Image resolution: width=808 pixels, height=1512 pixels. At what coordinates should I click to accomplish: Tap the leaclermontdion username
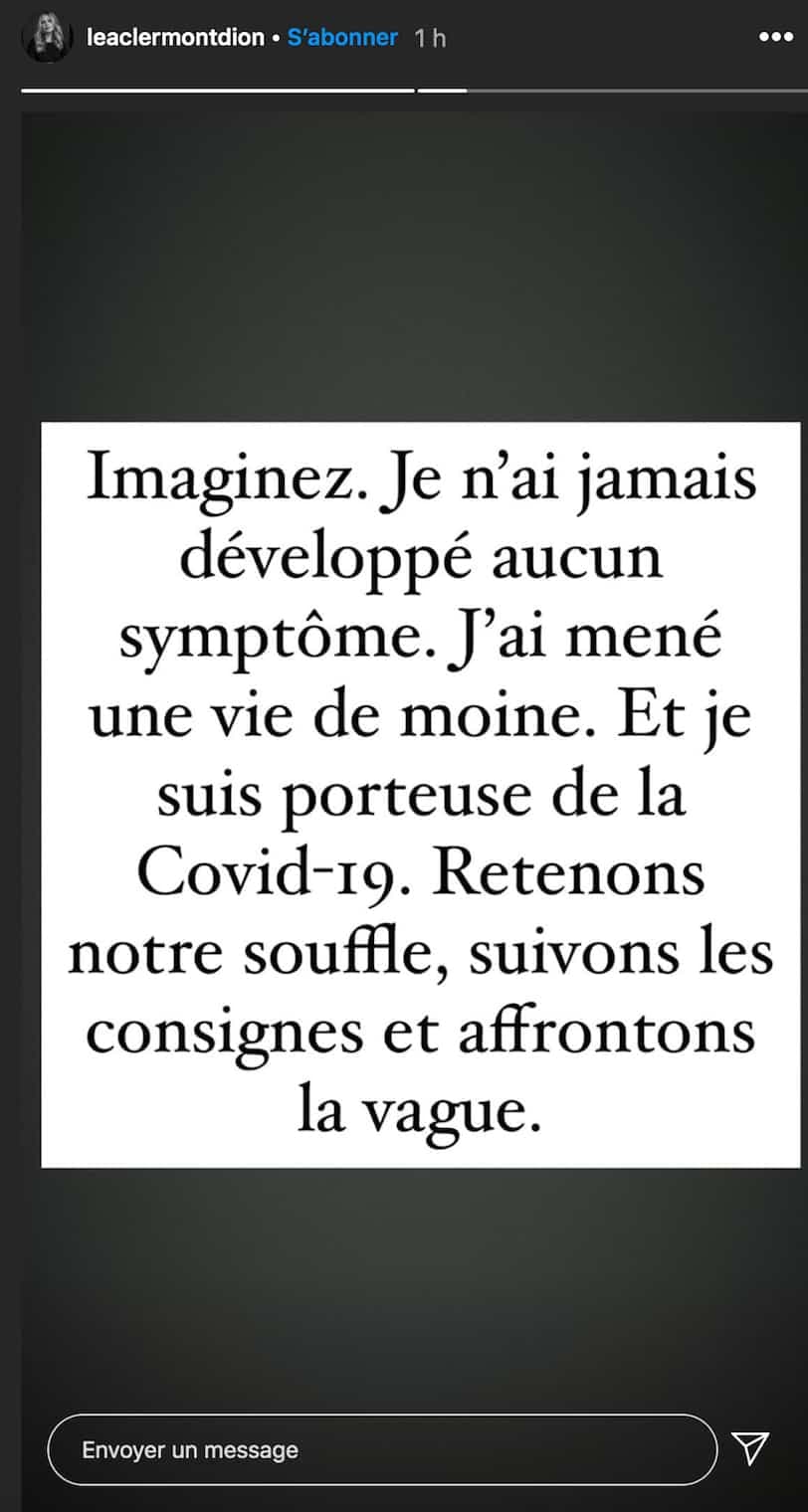point(176,39)
